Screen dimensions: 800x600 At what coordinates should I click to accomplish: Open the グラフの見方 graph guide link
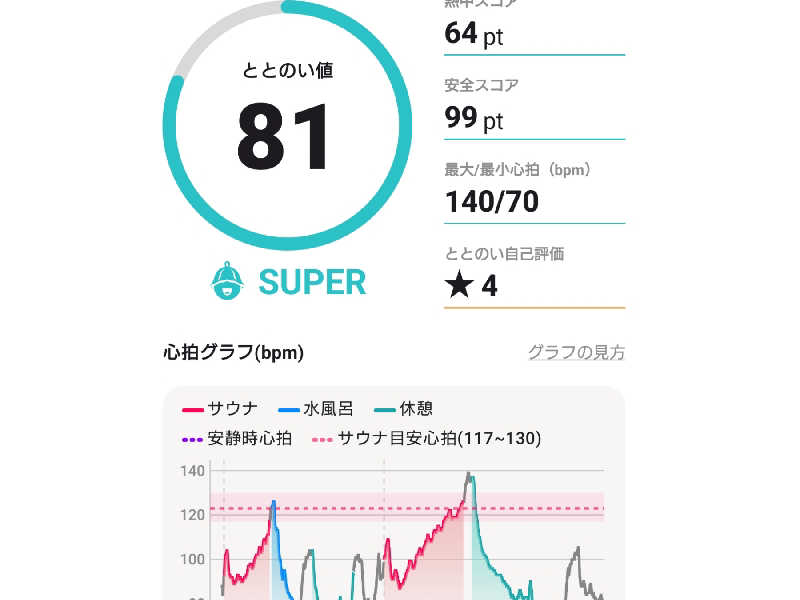click(576, 353)
